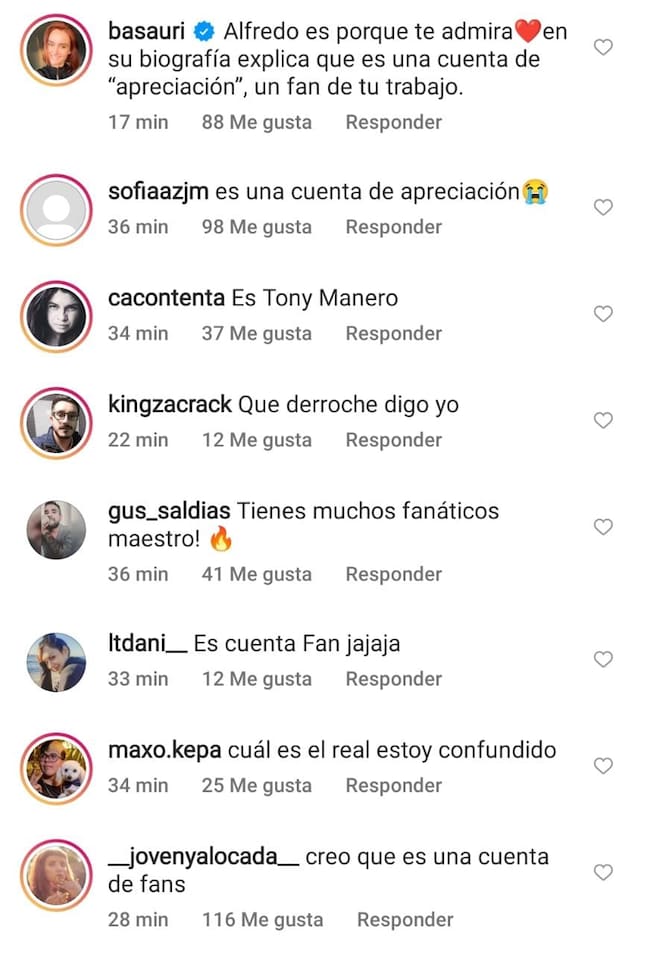The height and width of the screenshot is (954, 650).
Task: Like __jovenyalocada__'s comment
Action: (x=603, y=873)
